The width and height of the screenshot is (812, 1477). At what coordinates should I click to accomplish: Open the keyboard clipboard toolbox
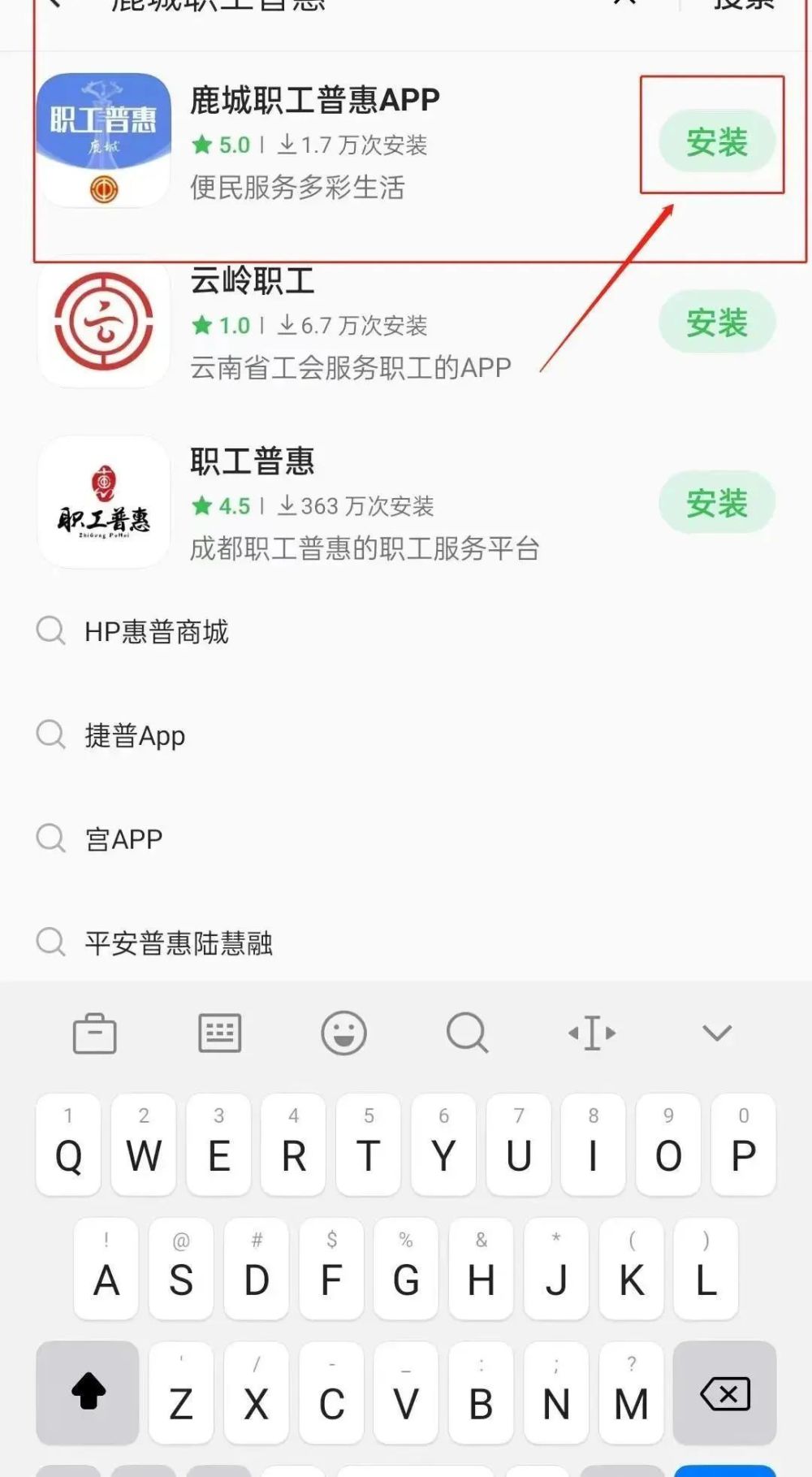[x=95, y=1033]
